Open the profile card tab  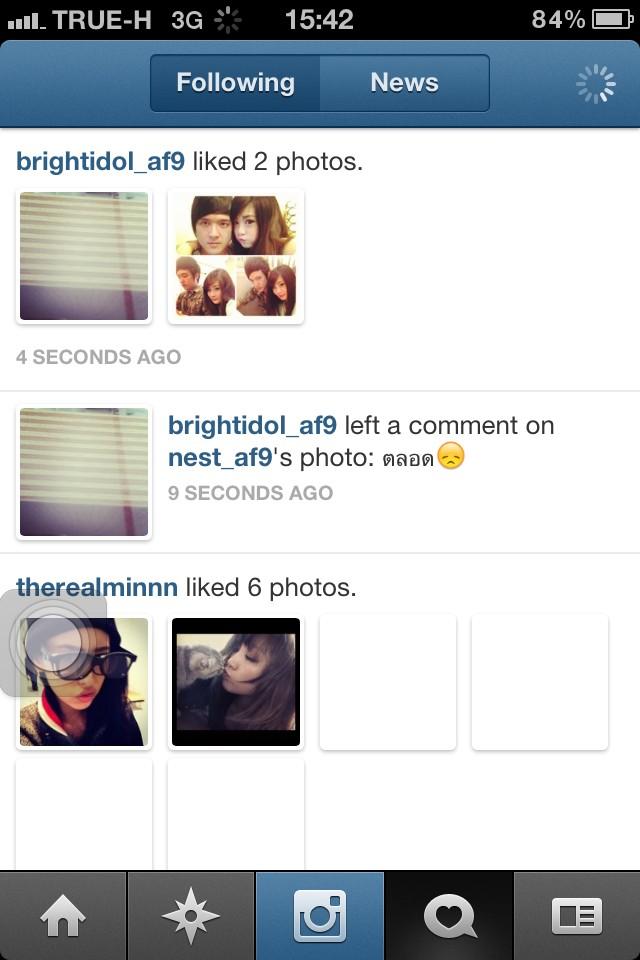click(577, 916)
